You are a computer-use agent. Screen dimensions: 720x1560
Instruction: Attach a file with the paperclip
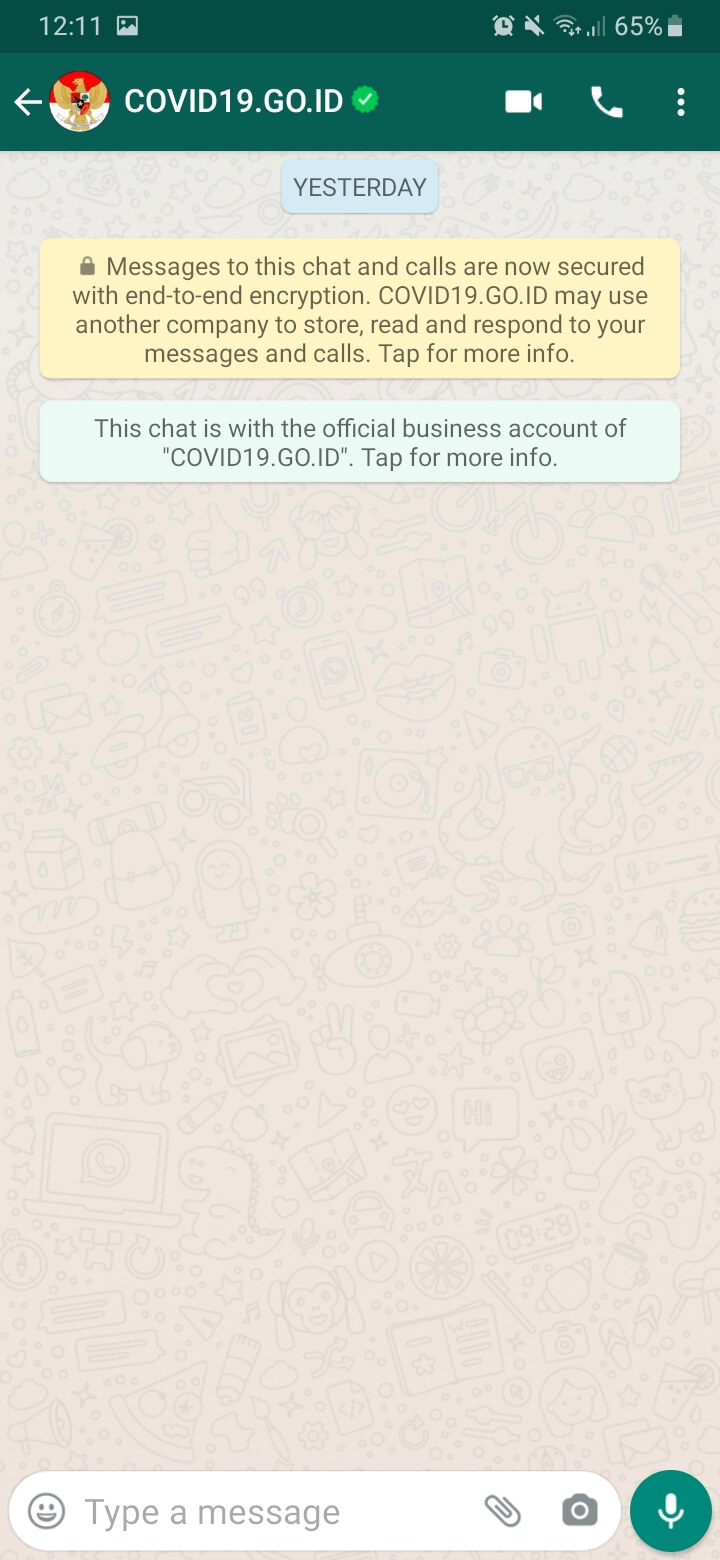pos(503,1511)
